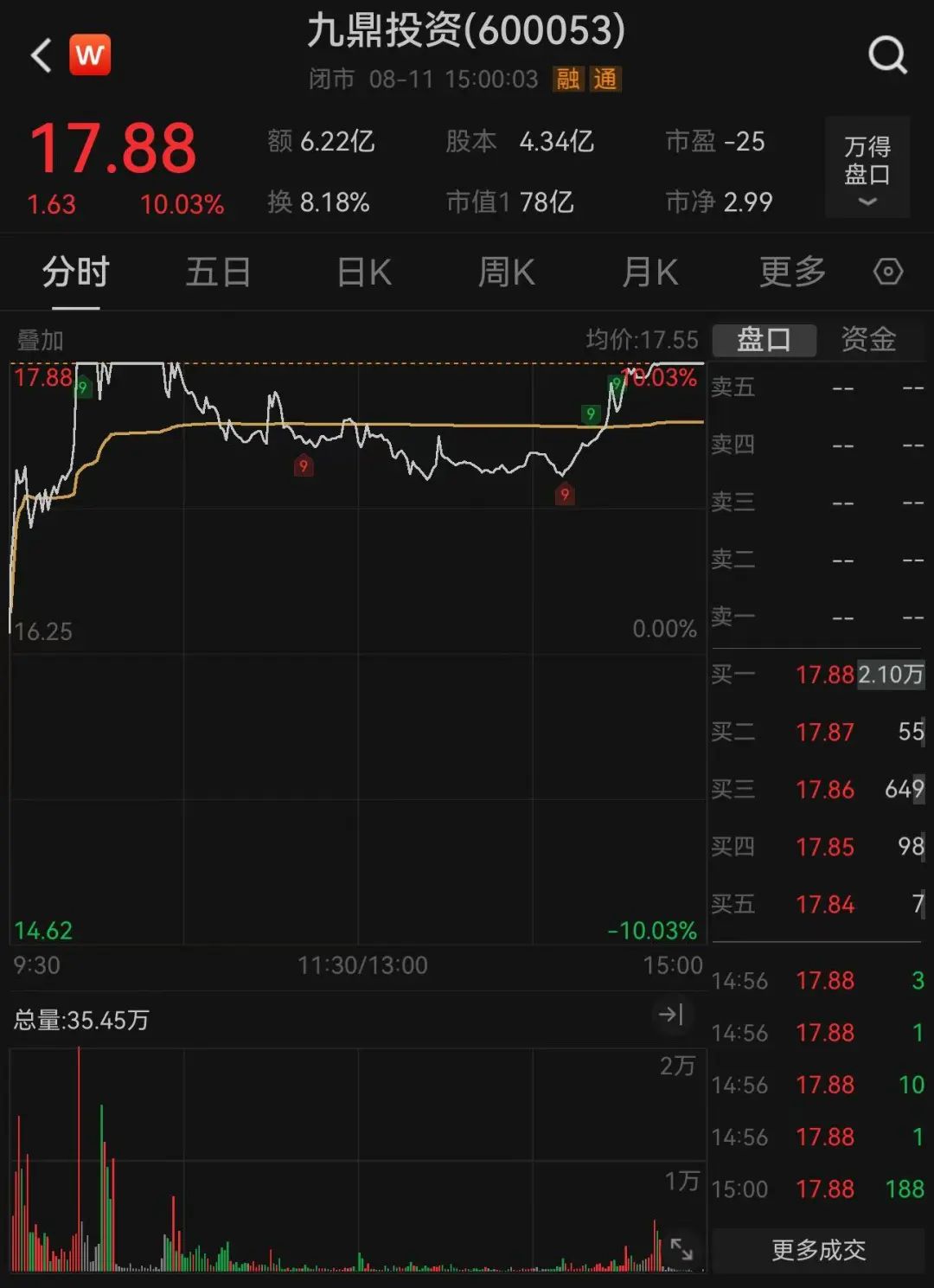Expand chart to fullscreen
This screenshot has height=1288, width=934.
(681, 1249)
